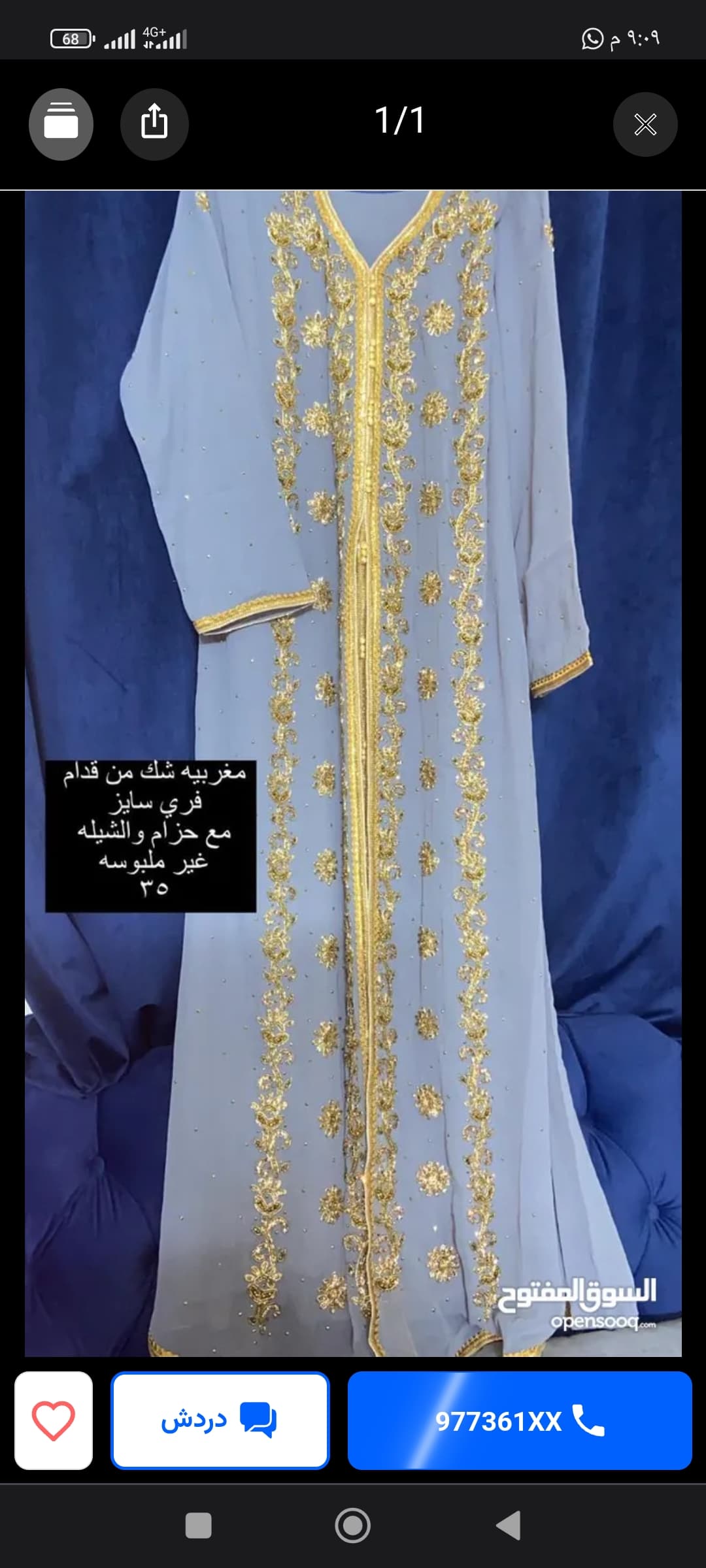706x1568 pixels.
Task: Start a chat with دردش button
Action: point(220,1420)
